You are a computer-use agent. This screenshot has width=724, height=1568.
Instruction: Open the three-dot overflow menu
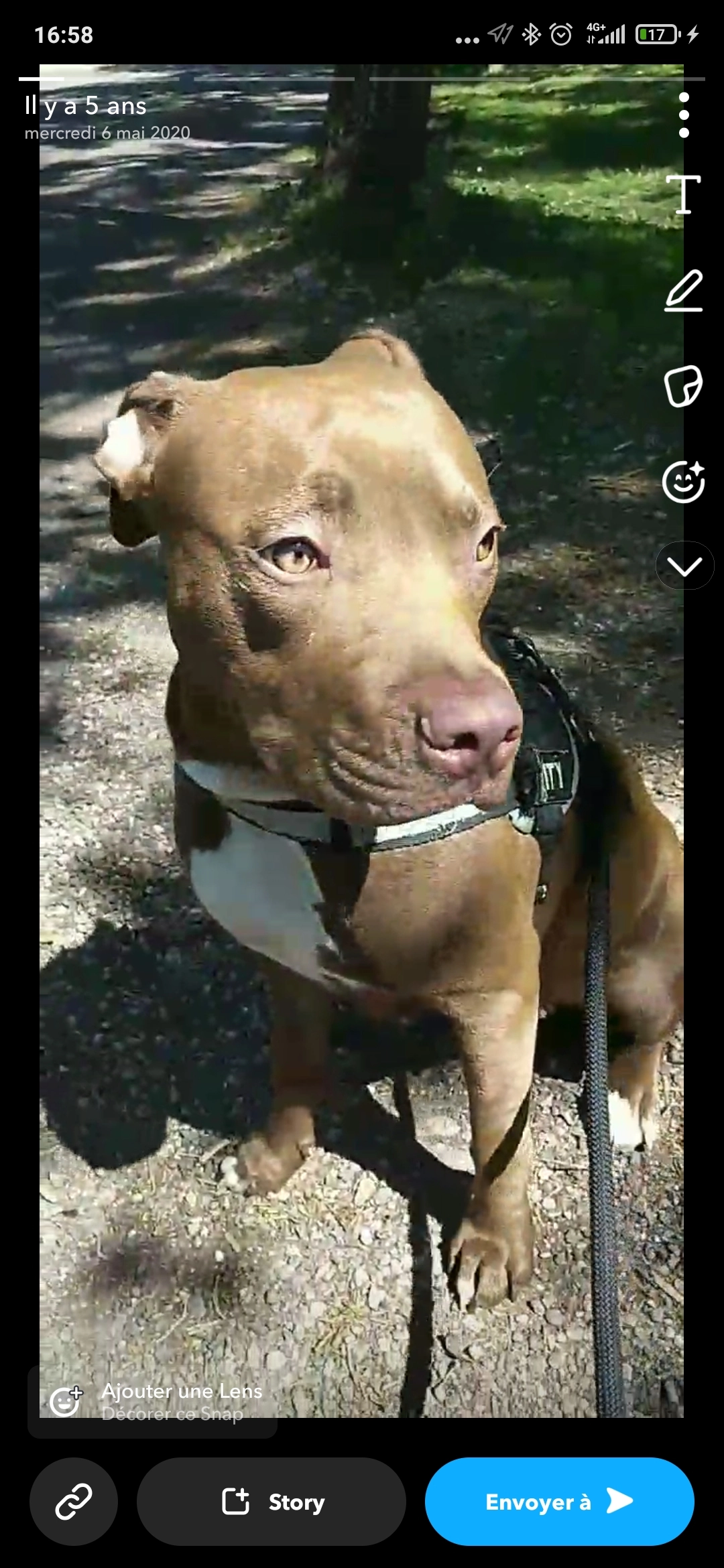click(684, 115)
